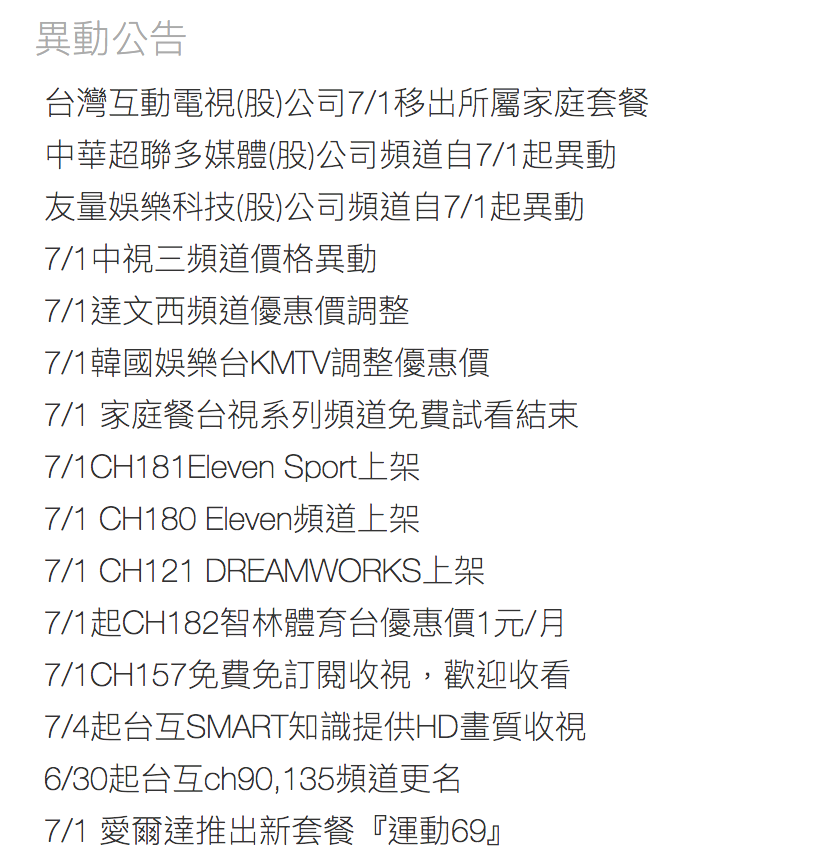Open the 友量娛樂科技頻道異動 announcement

314,206
